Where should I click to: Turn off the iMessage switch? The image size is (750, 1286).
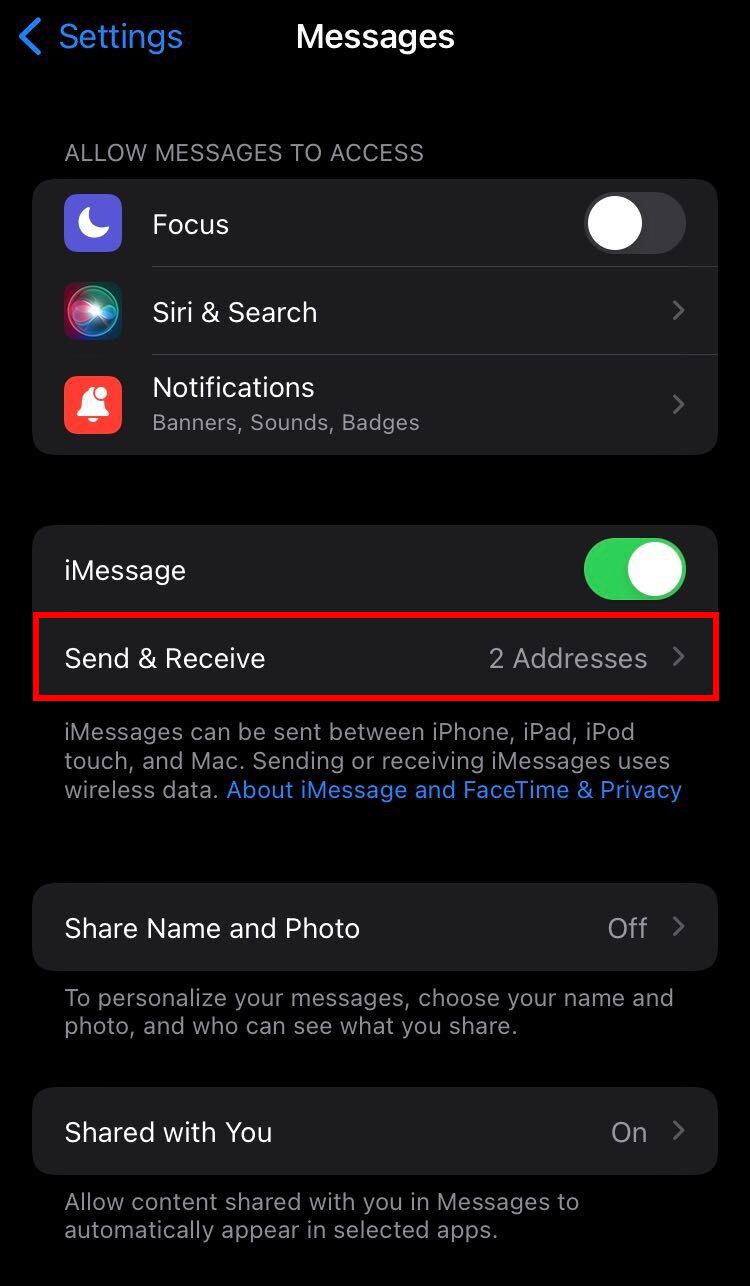click(634, 570)
